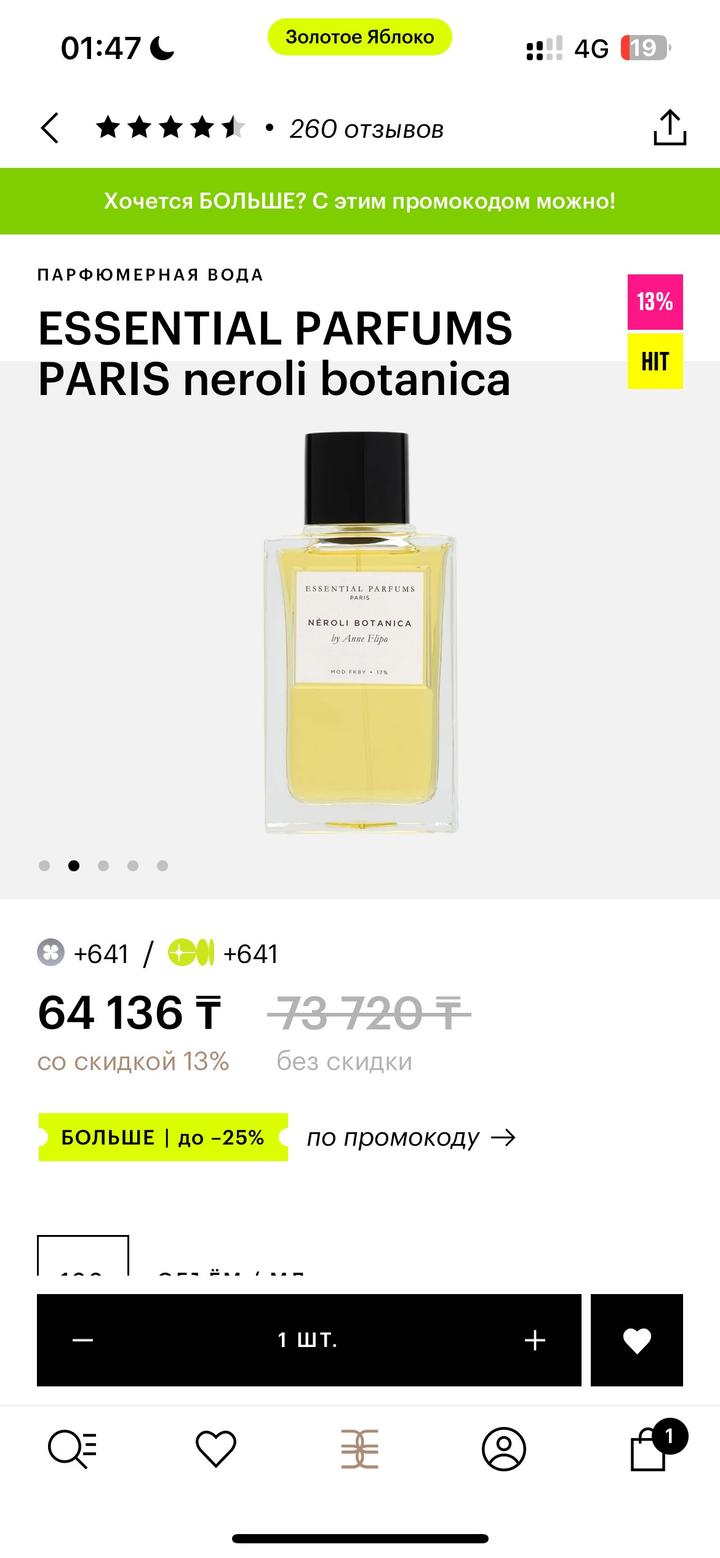Open the 260 отзывов reviews
This screenshot has height=1558, width=720.
pos(366,129)
